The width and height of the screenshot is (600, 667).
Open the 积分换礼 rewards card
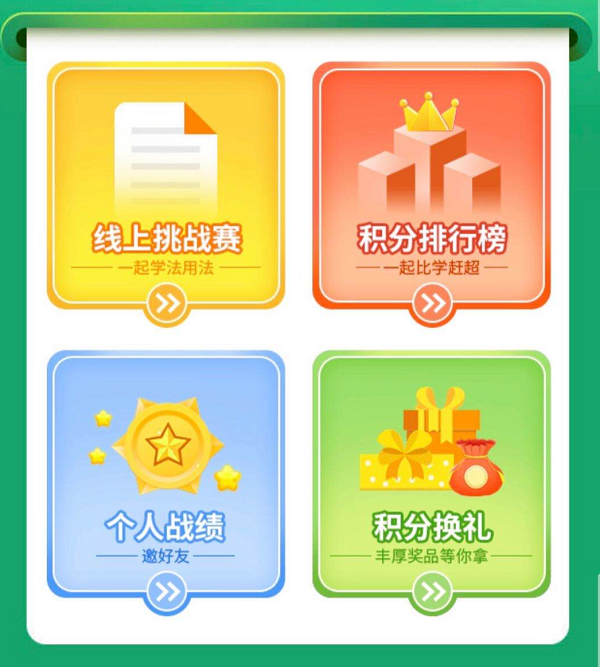tap(432, 477)
